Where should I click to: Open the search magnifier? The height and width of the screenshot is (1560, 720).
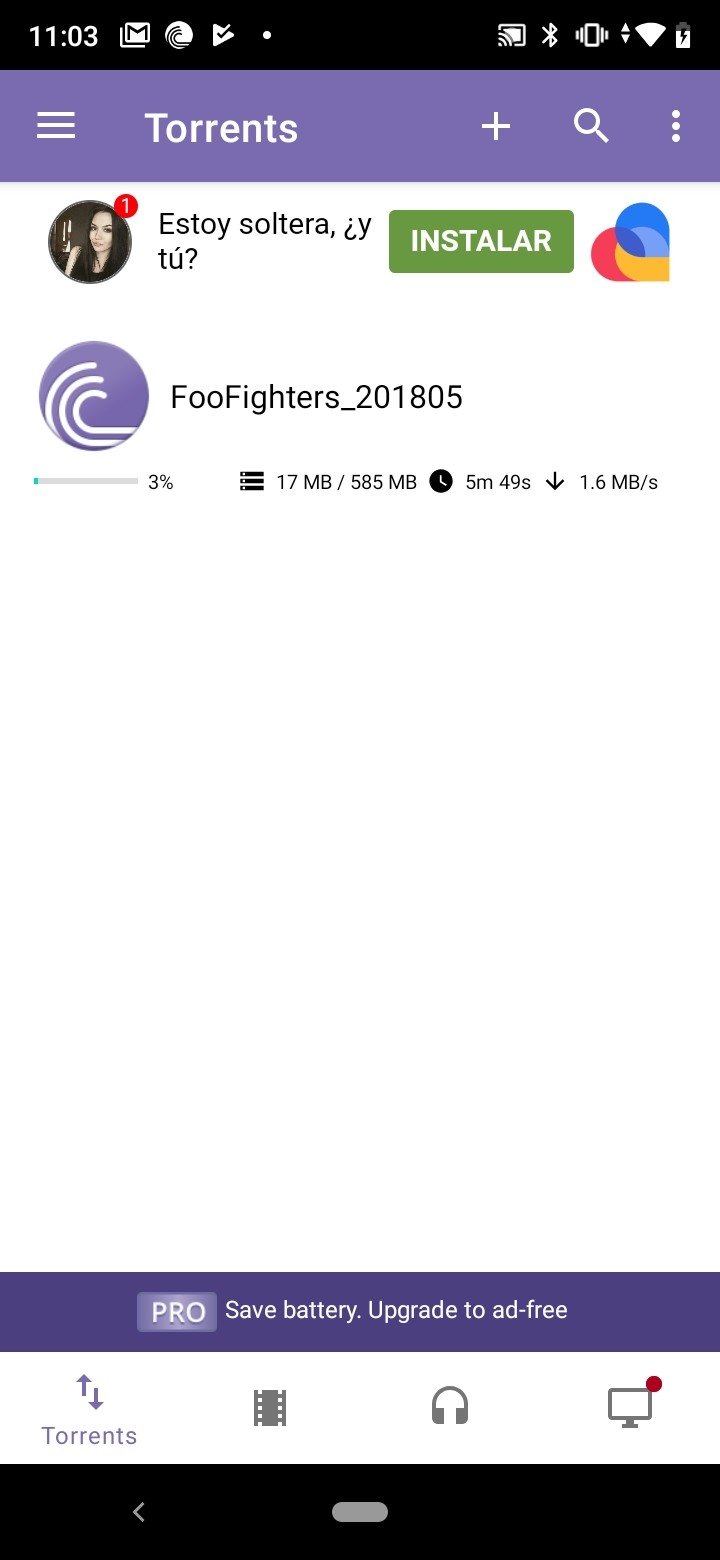(x=591, y=126)
